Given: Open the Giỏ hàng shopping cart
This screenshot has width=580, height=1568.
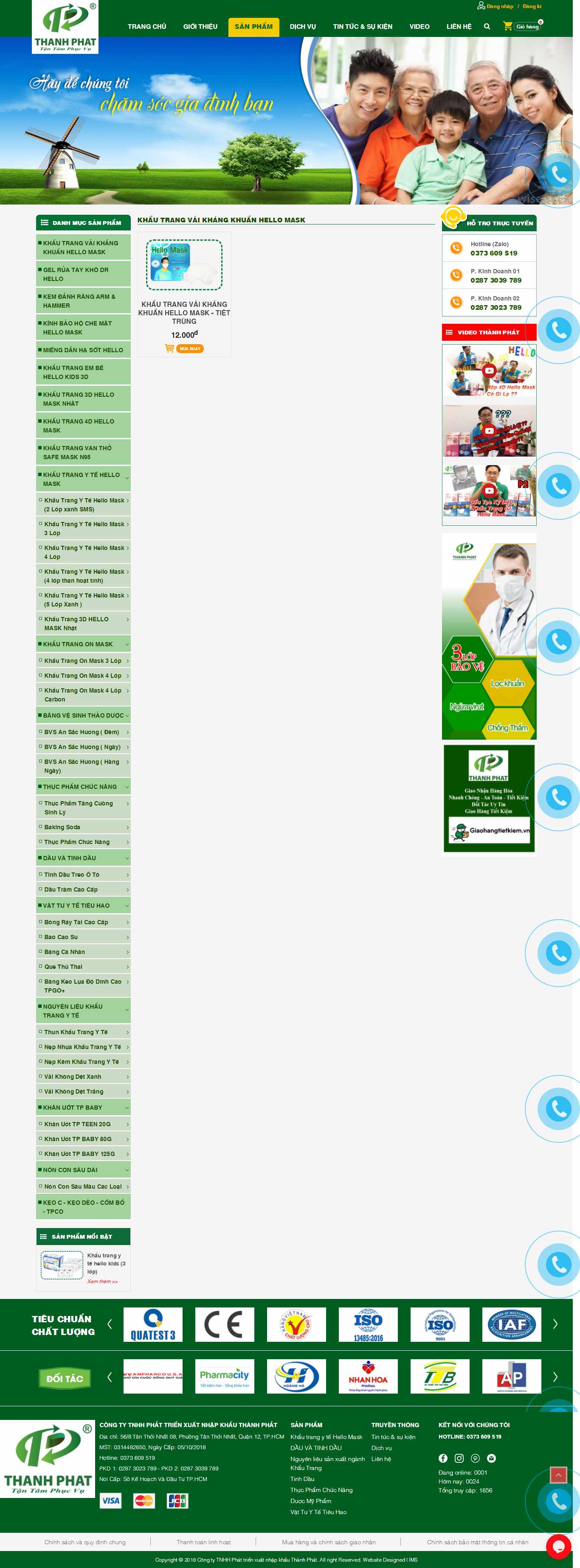Looking at the screenshot, I should pyautogui.click(x=522, y=27).
